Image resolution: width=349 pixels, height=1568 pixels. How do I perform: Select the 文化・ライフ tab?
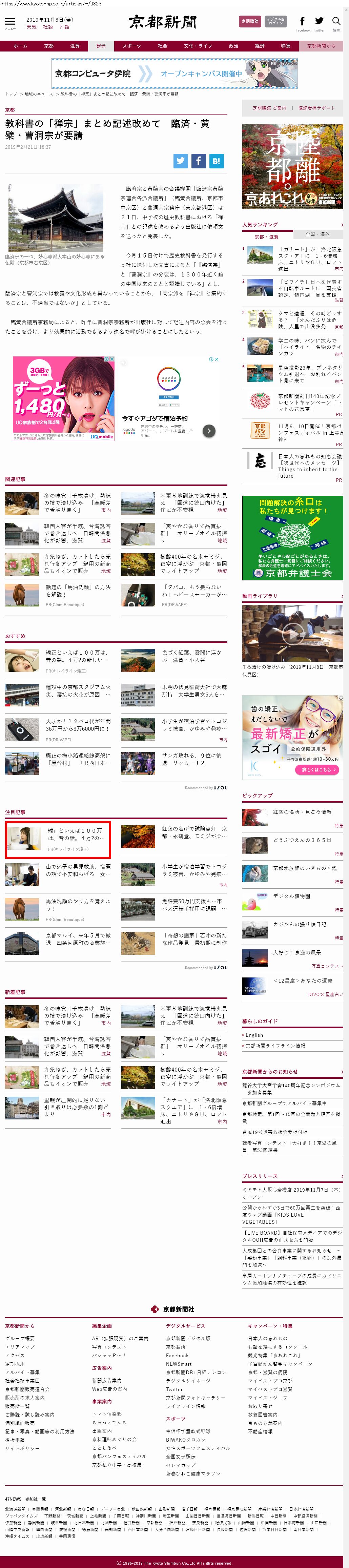click(x=198, y=46)
